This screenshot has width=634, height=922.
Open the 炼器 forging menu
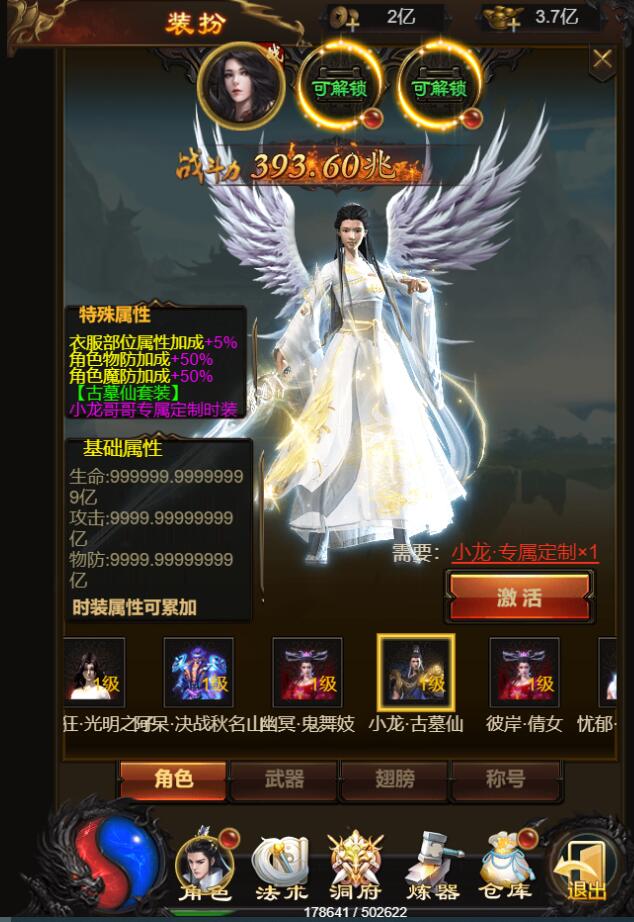pyautogui.click(x=432, y=866)
